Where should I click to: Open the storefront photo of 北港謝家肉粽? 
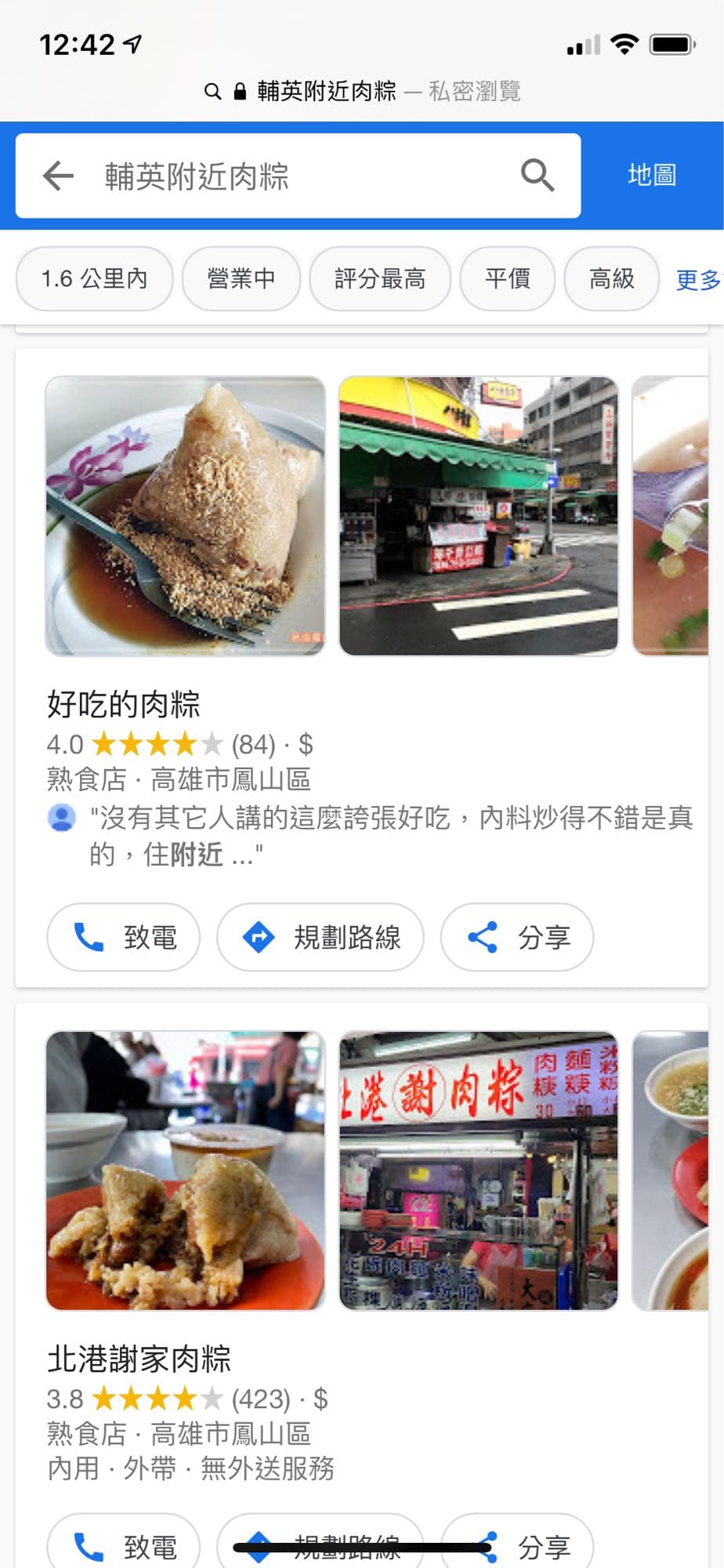pyautogui.click(x=478, y=1167)
